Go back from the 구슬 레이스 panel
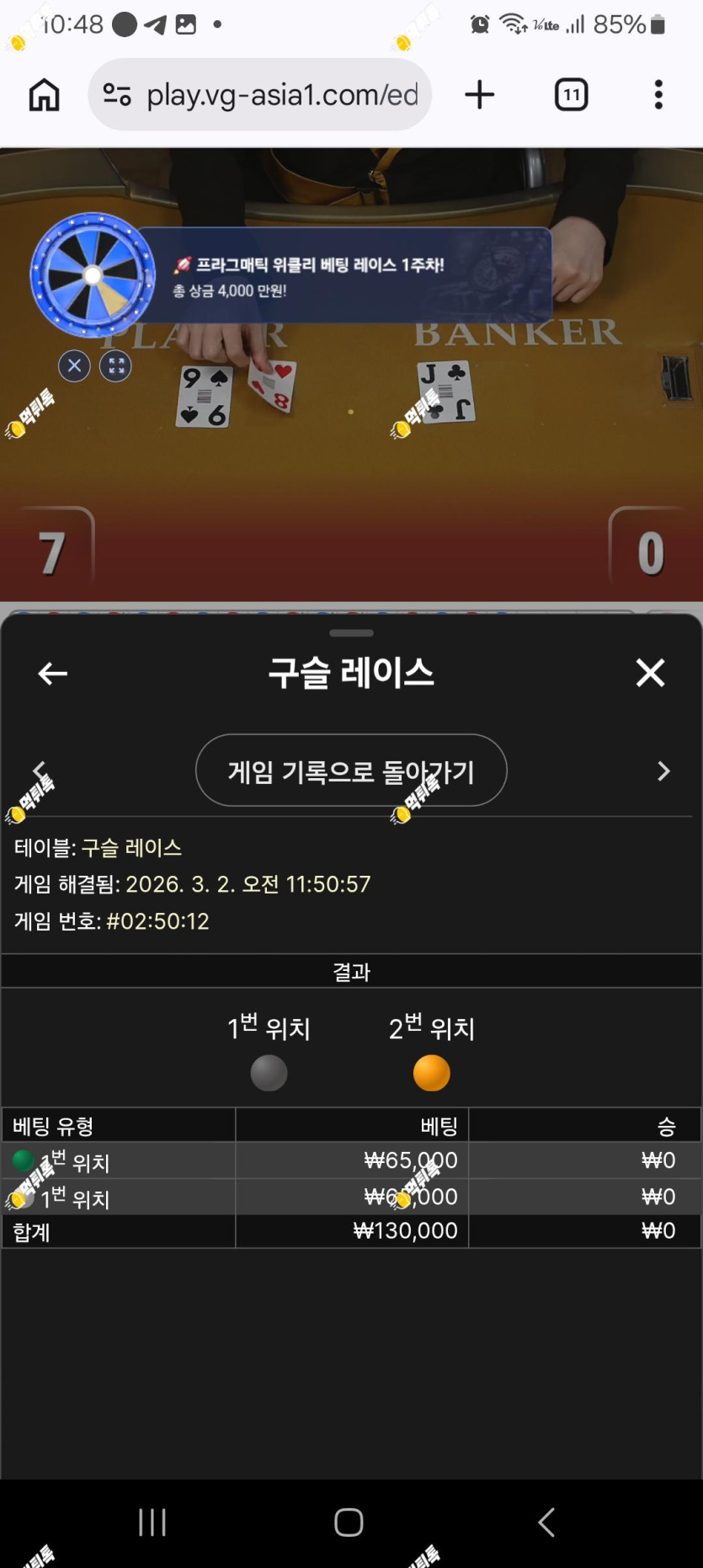This screenshot has height=1568, width=703. click(x=53, y=674)
